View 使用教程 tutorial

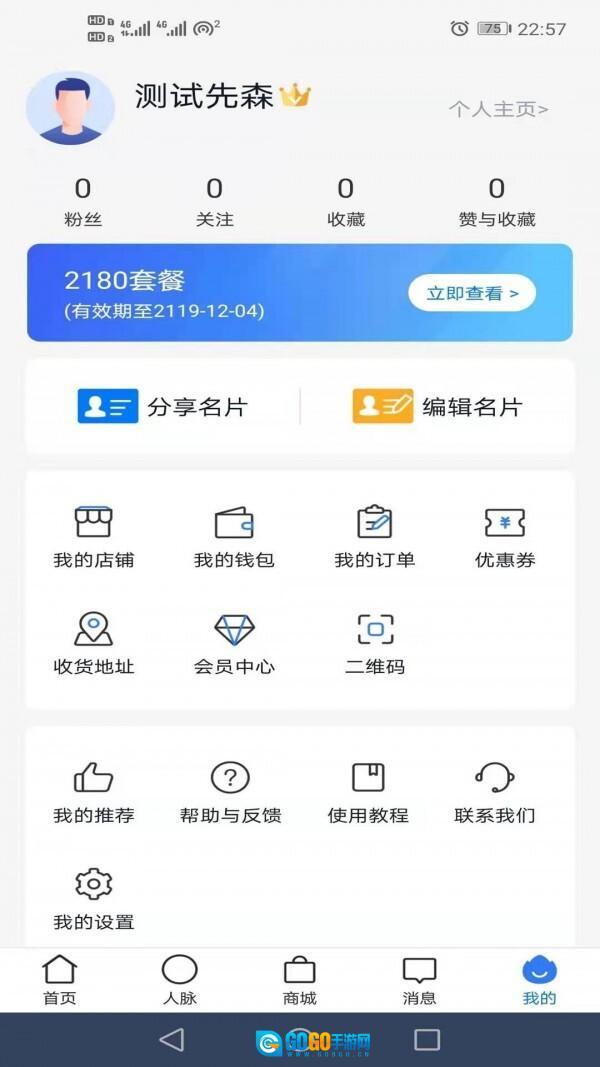(x=368, y=792)
